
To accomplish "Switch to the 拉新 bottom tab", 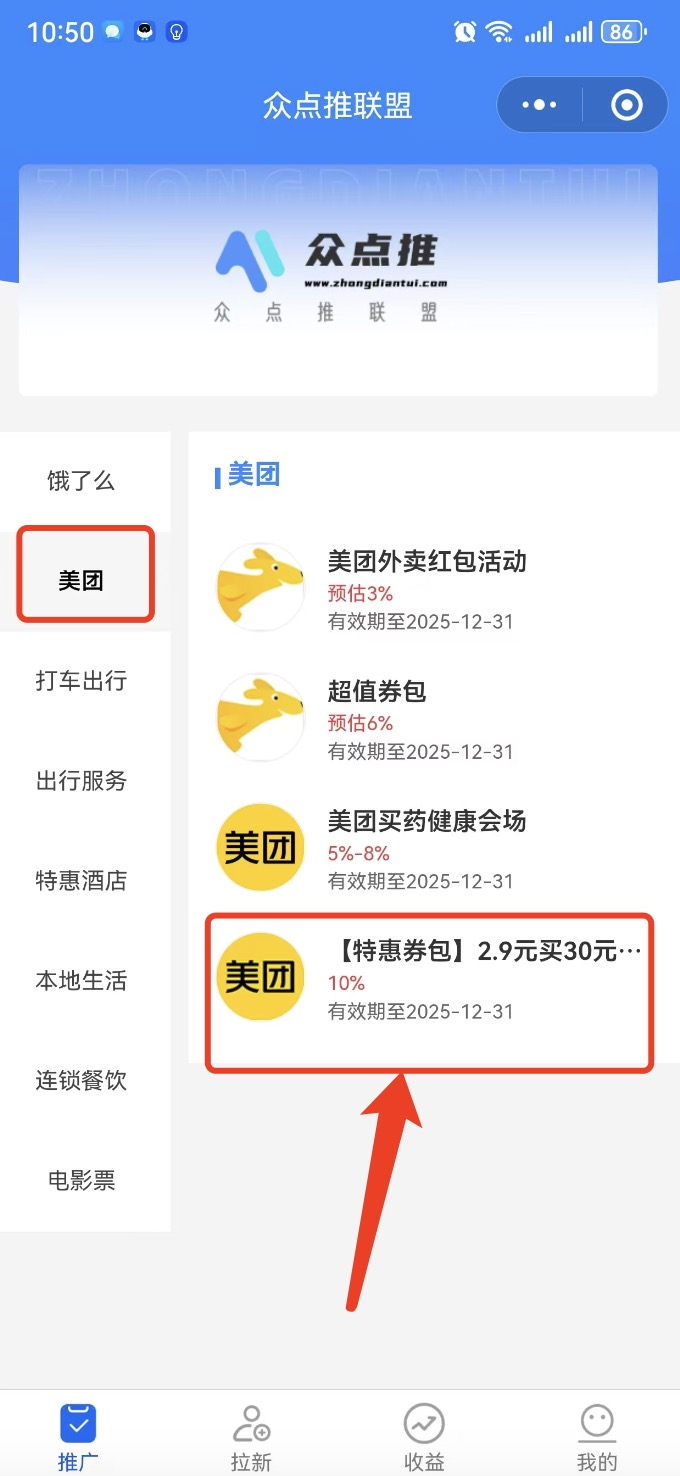I will tap(251, 1436).
